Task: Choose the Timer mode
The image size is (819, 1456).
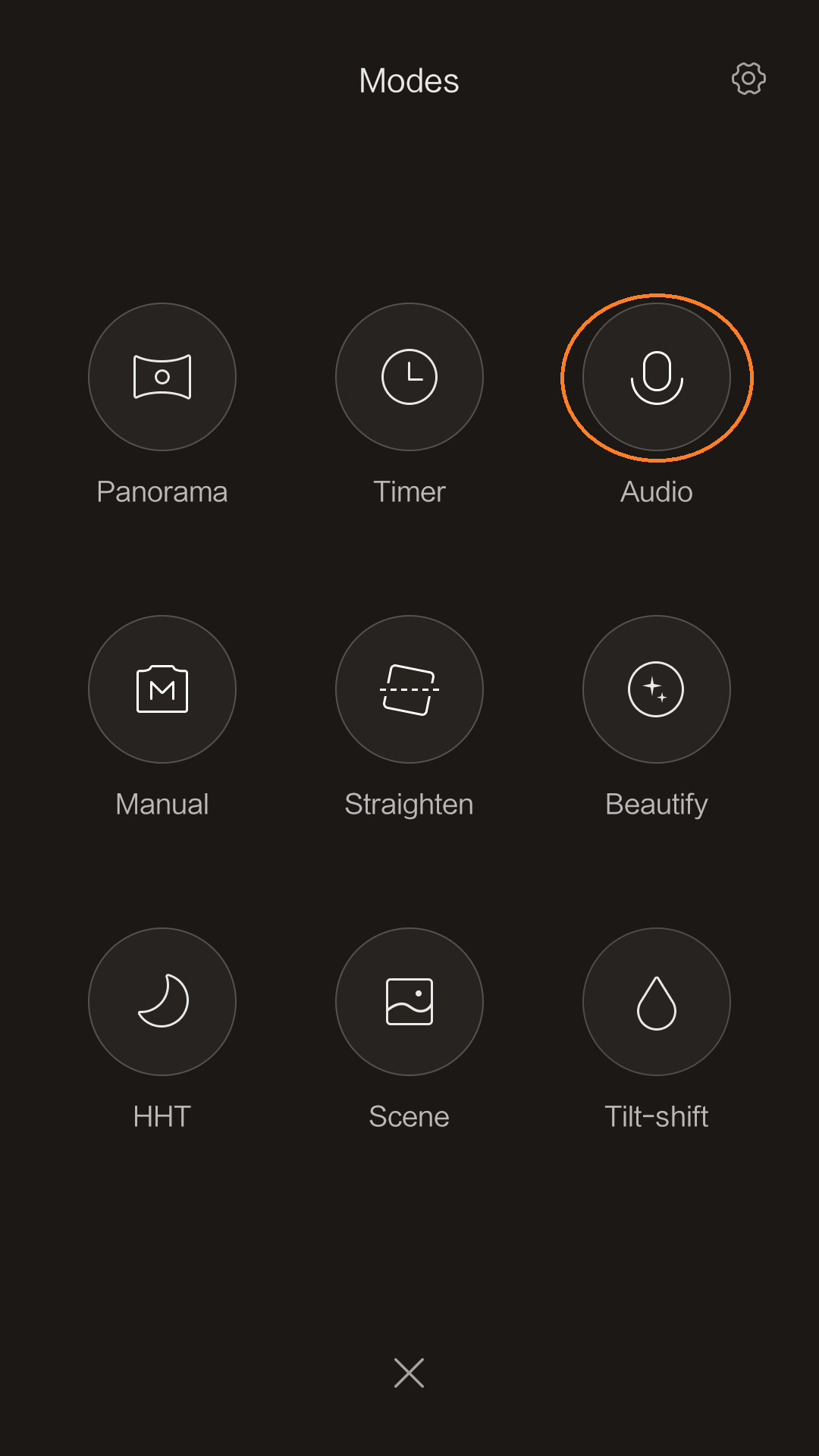Action: [x=409, y=377]
